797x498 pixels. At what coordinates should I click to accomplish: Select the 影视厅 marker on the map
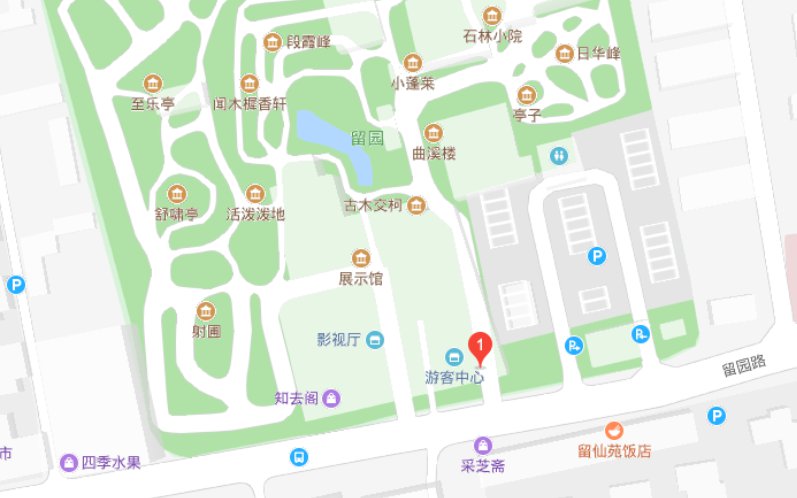point(374,340)
